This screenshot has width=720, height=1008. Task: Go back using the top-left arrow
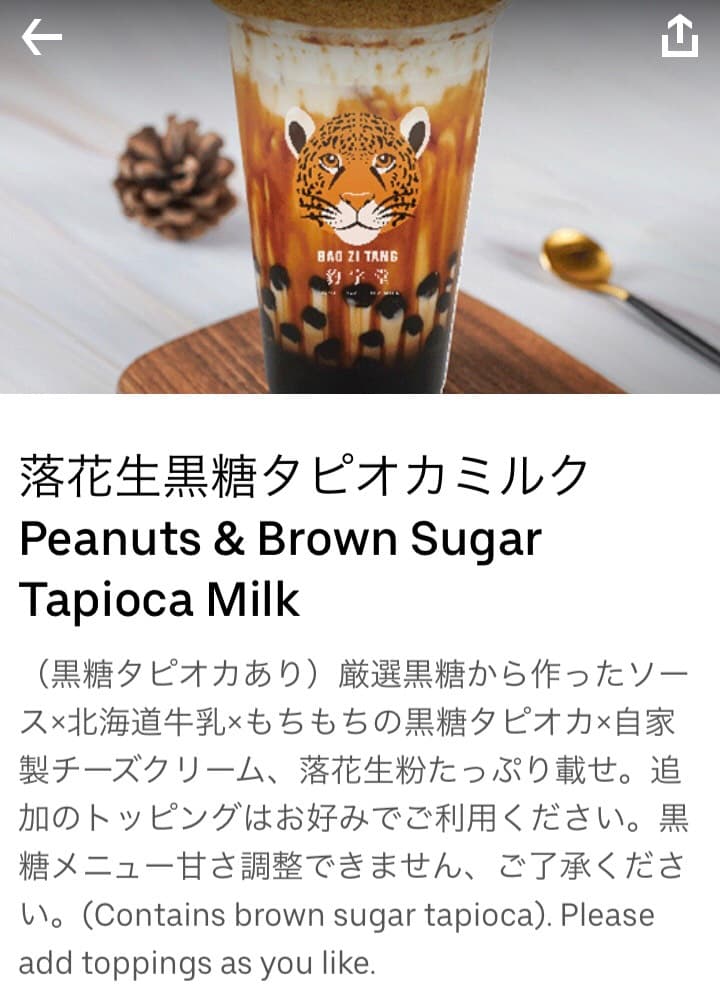click(x=42, y=38)
